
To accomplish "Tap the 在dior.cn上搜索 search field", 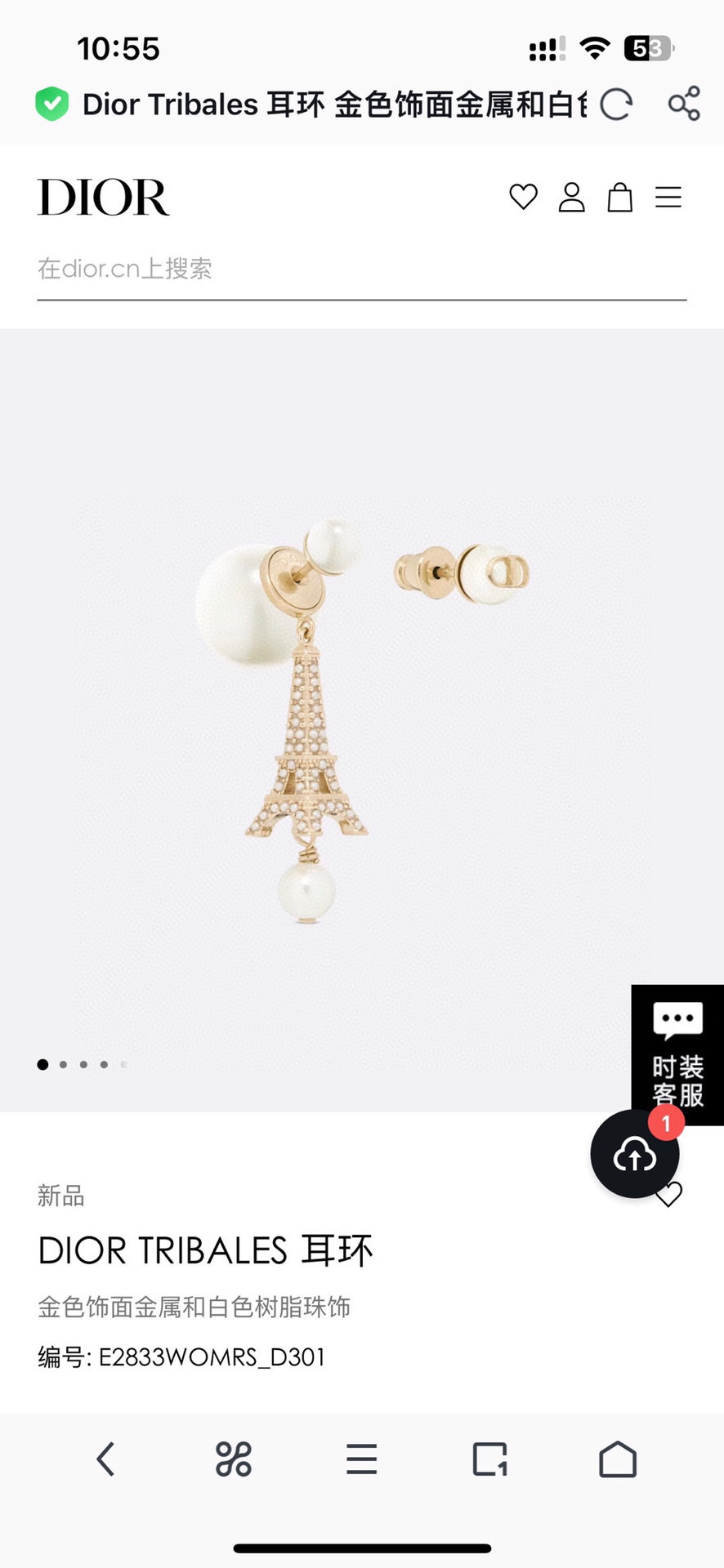I will click(x=361, y=269).
